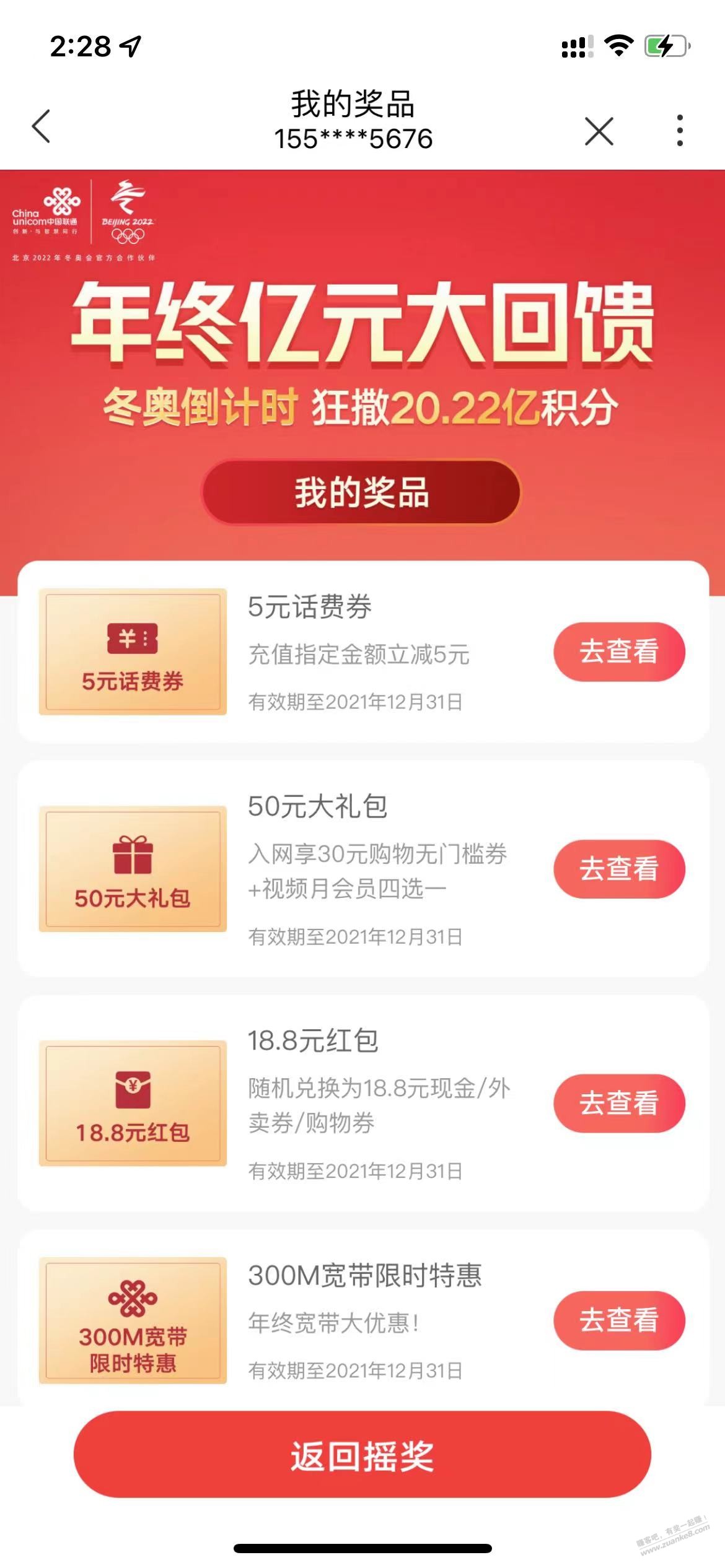Return to the lottery with 返回摇奖
The image size is (725, 1568).
pyautogui.click(x=362, y=1455)
